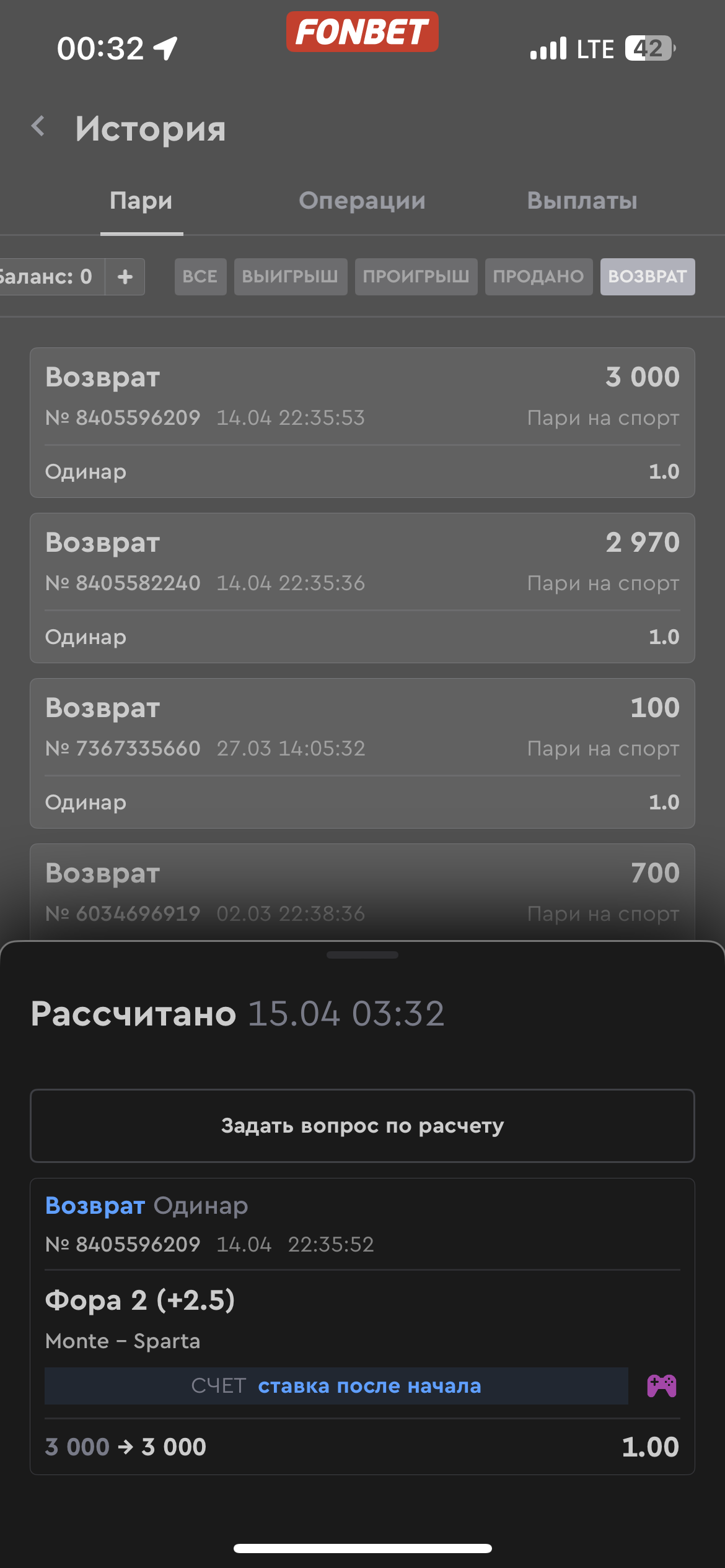Filter bets by ВЫИГРЫШ
Screen dimensions: 725x1568
click(x=290, y=277)
